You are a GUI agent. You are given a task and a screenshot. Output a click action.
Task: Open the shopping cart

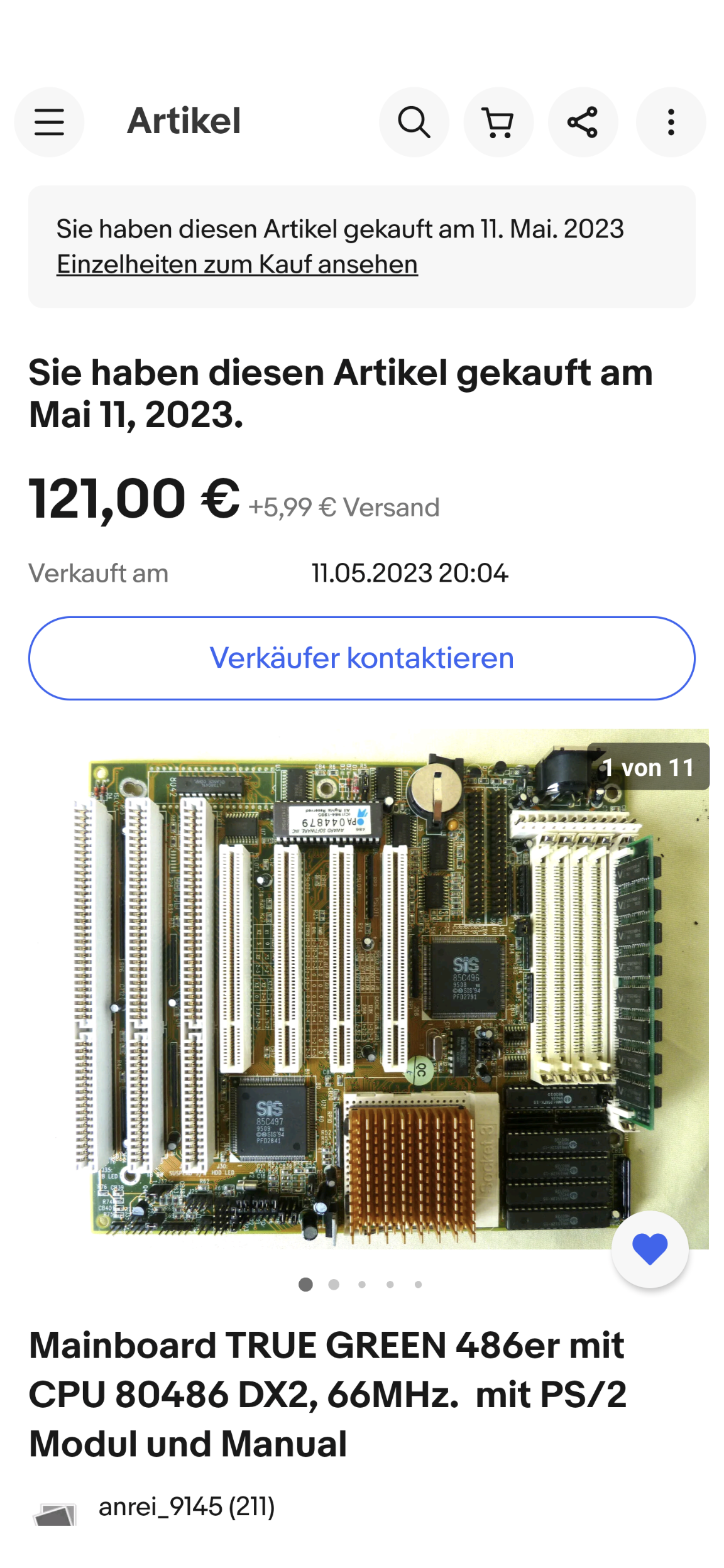click(x=498, y=122)
